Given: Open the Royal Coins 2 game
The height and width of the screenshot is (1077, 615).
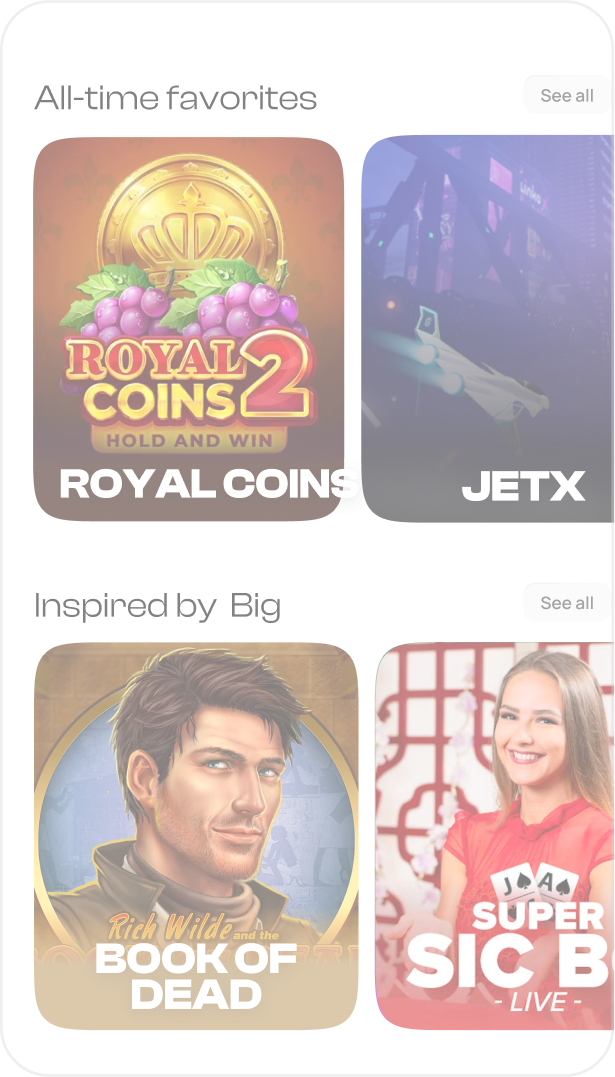Looking at the screenshot, I should click(189, 328).
